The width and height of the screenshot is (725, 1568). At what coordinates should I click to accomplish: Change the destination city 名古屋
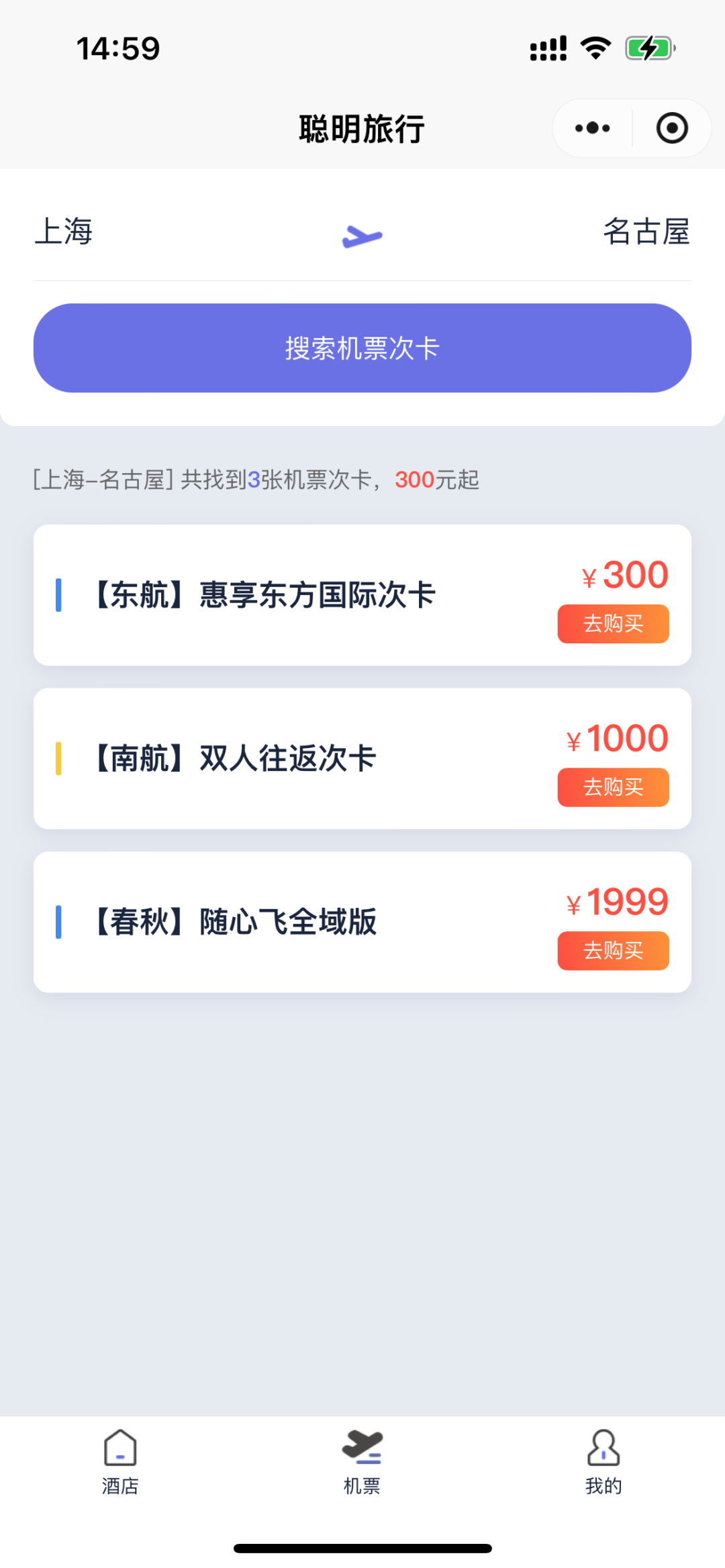click(x=646, y=231)
